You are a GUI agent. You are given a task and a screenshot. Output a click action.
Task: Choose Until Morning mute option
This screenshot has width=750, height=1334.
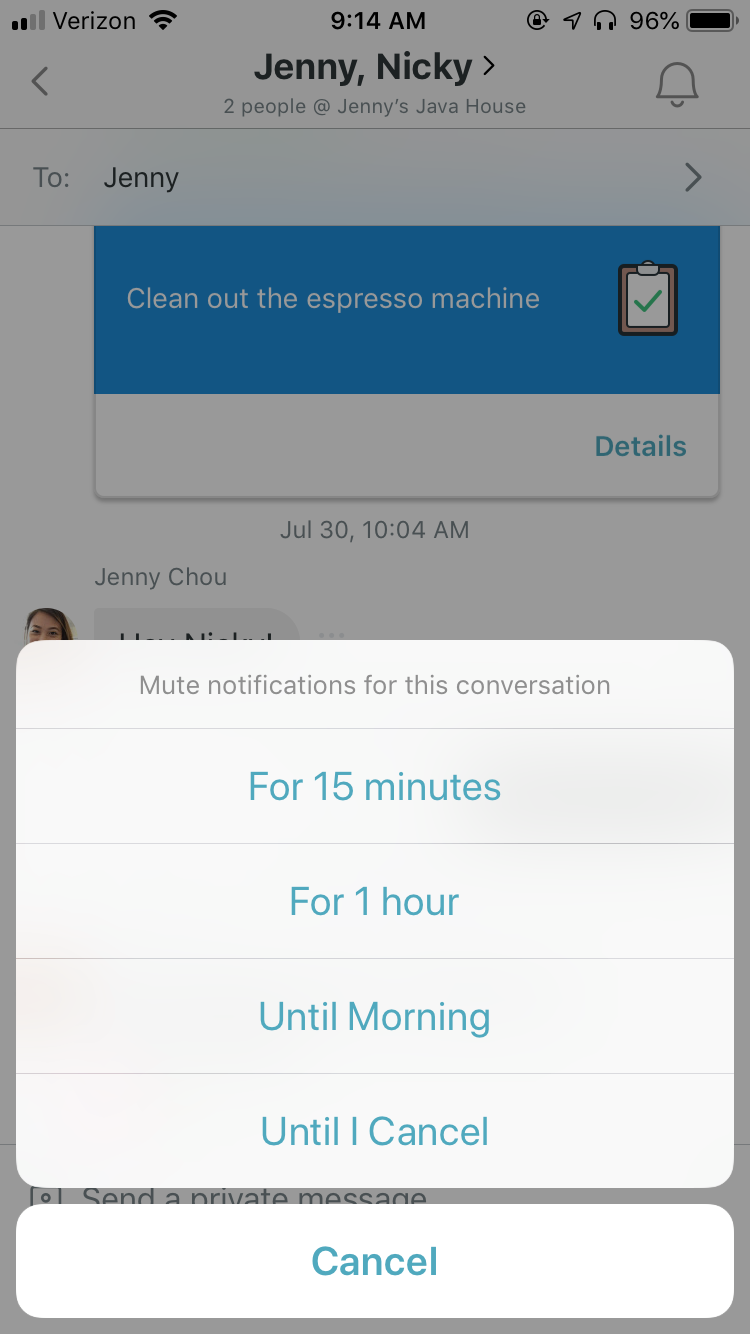click(375, 1016)
